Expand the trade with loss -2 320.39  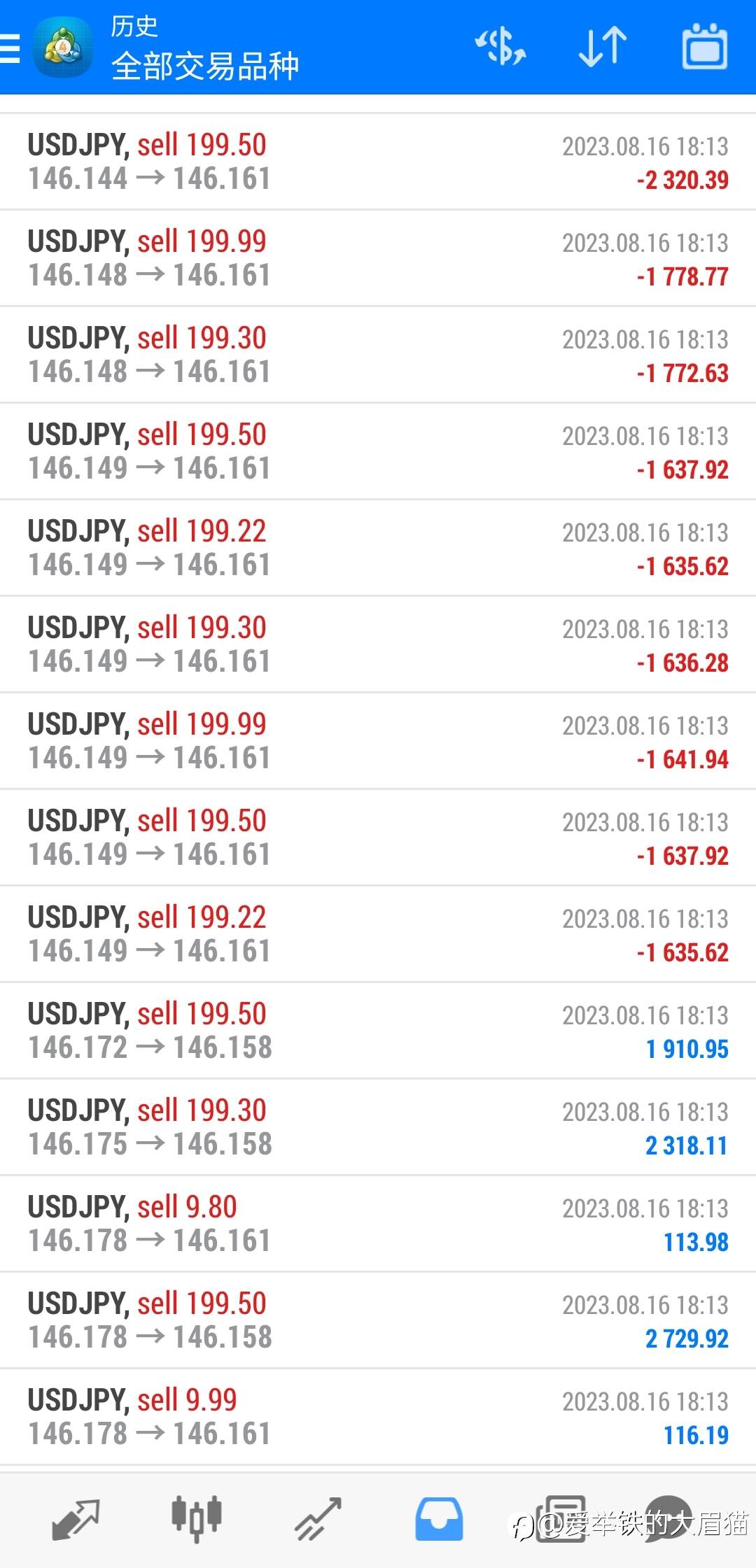tap(378, 162)
